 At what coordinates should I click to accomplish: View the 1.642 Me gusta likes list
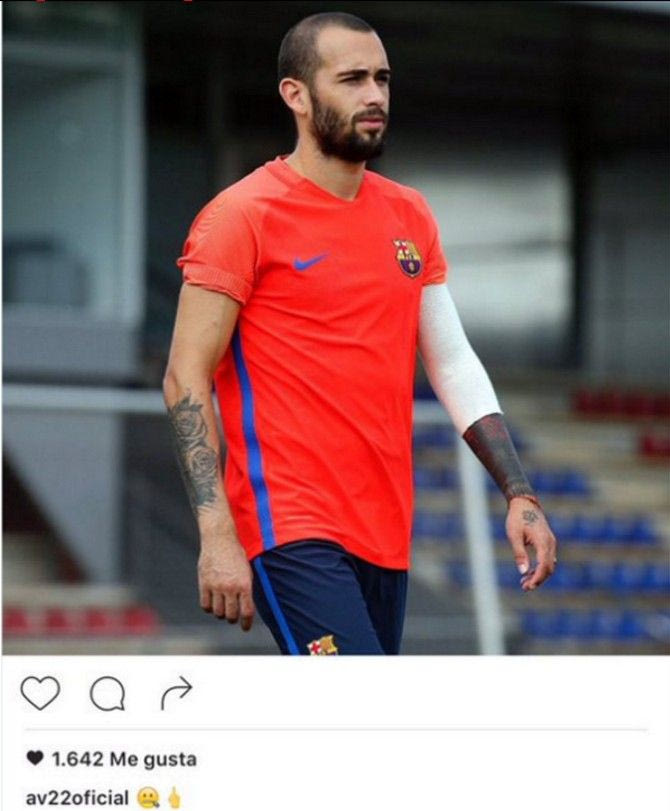112,759
